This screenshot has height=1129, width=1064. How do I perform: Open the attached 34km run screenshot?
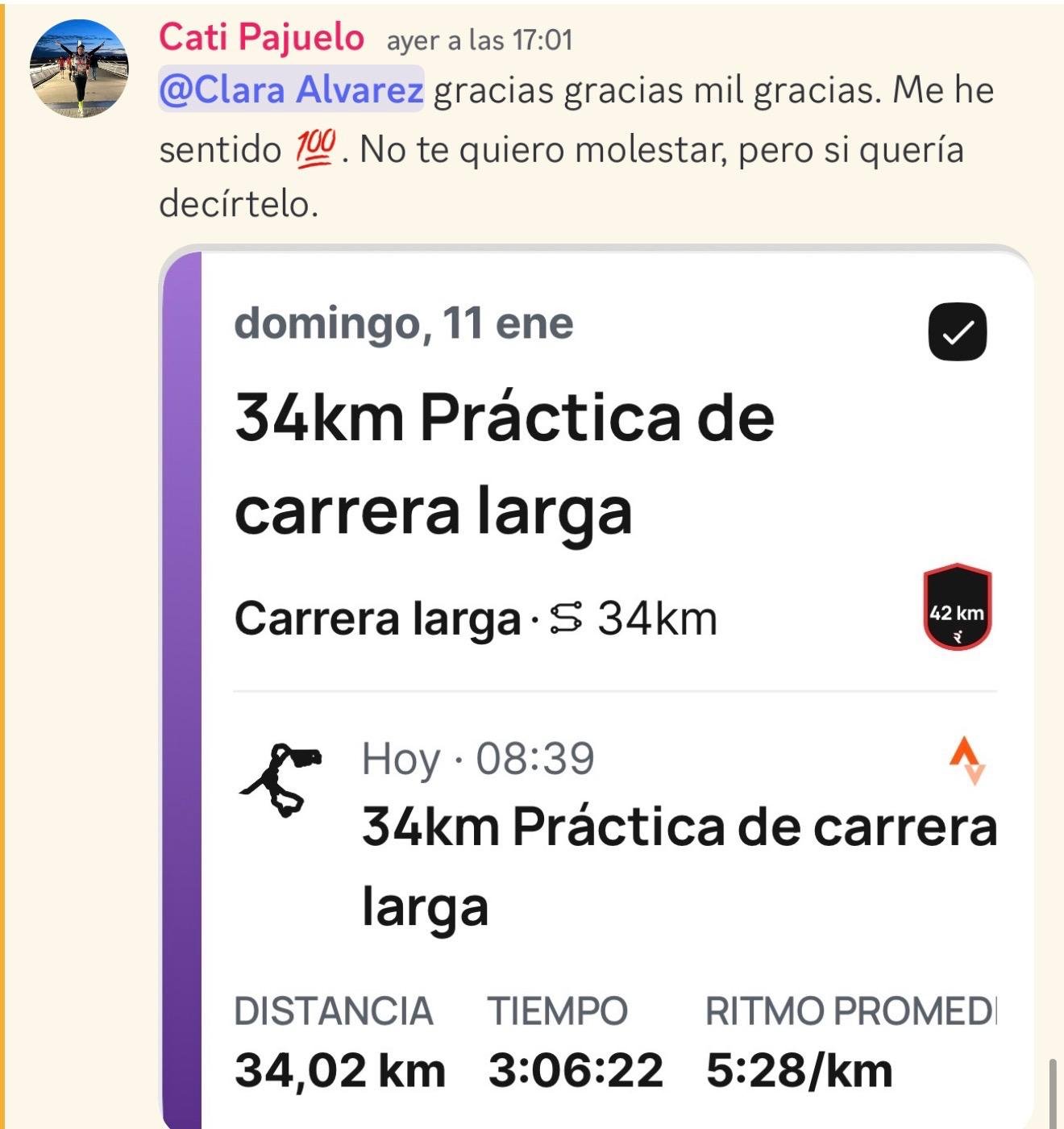click(596, 685)
